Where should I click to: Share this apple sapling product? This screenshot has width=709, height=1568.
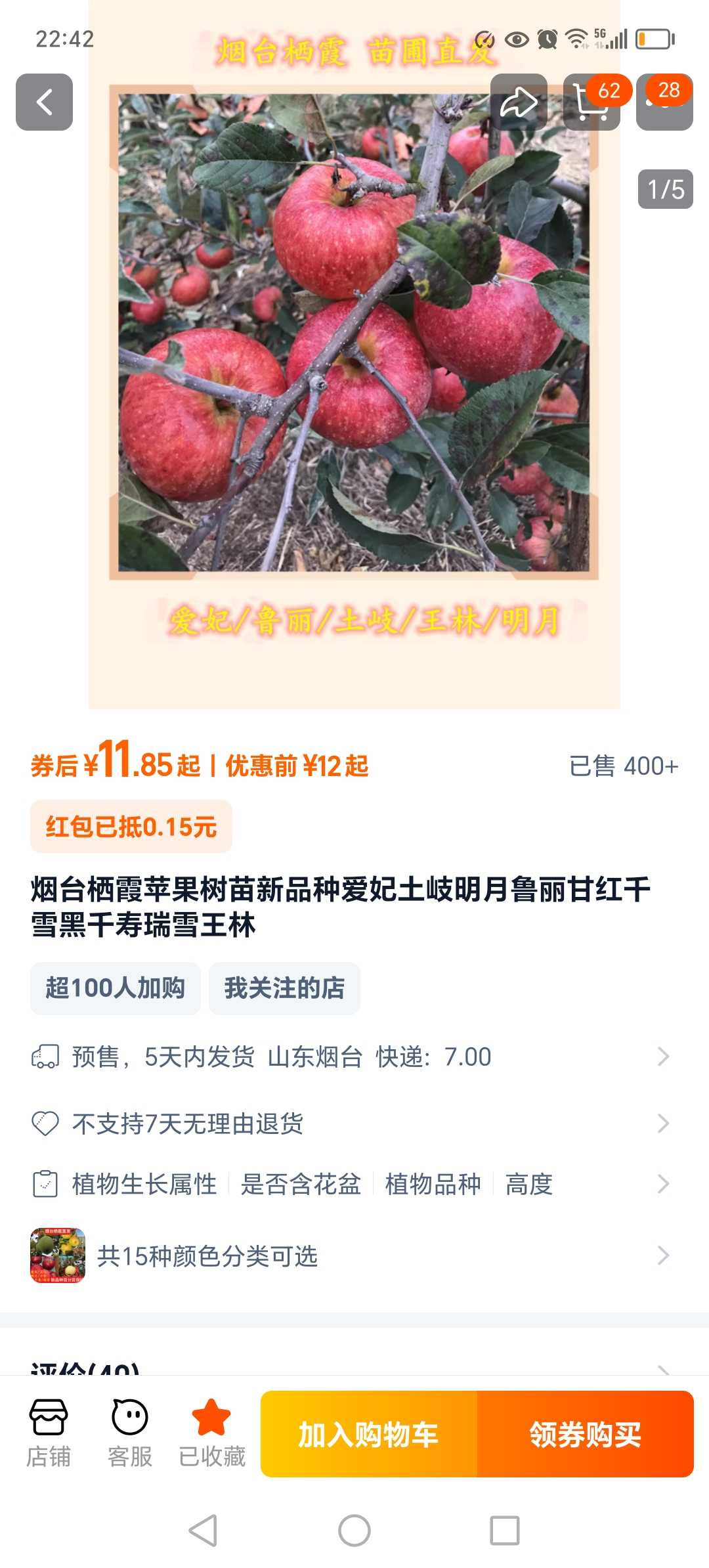coord(519,102)
